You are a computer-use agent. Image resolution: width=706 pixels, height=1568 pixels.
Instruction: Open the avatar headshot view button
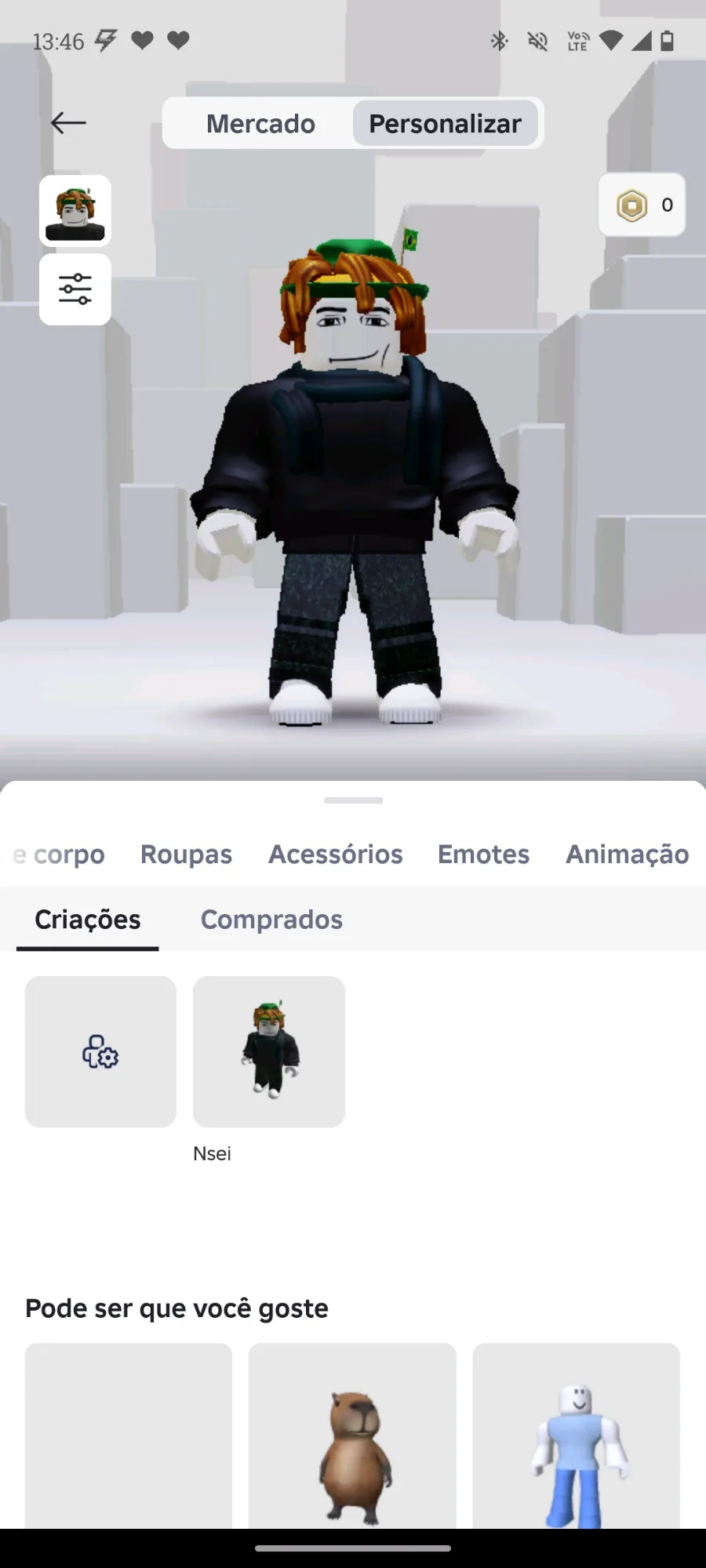click(x=75, y=210)
